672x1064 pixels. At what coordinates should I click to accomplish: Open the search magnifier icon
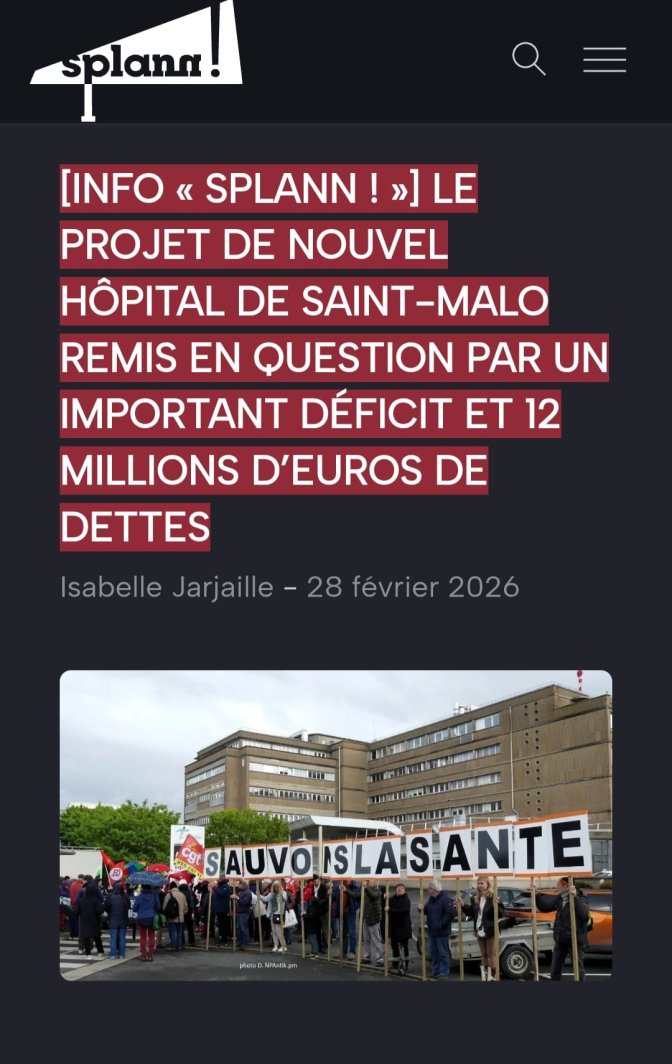(x=528, y=59)
